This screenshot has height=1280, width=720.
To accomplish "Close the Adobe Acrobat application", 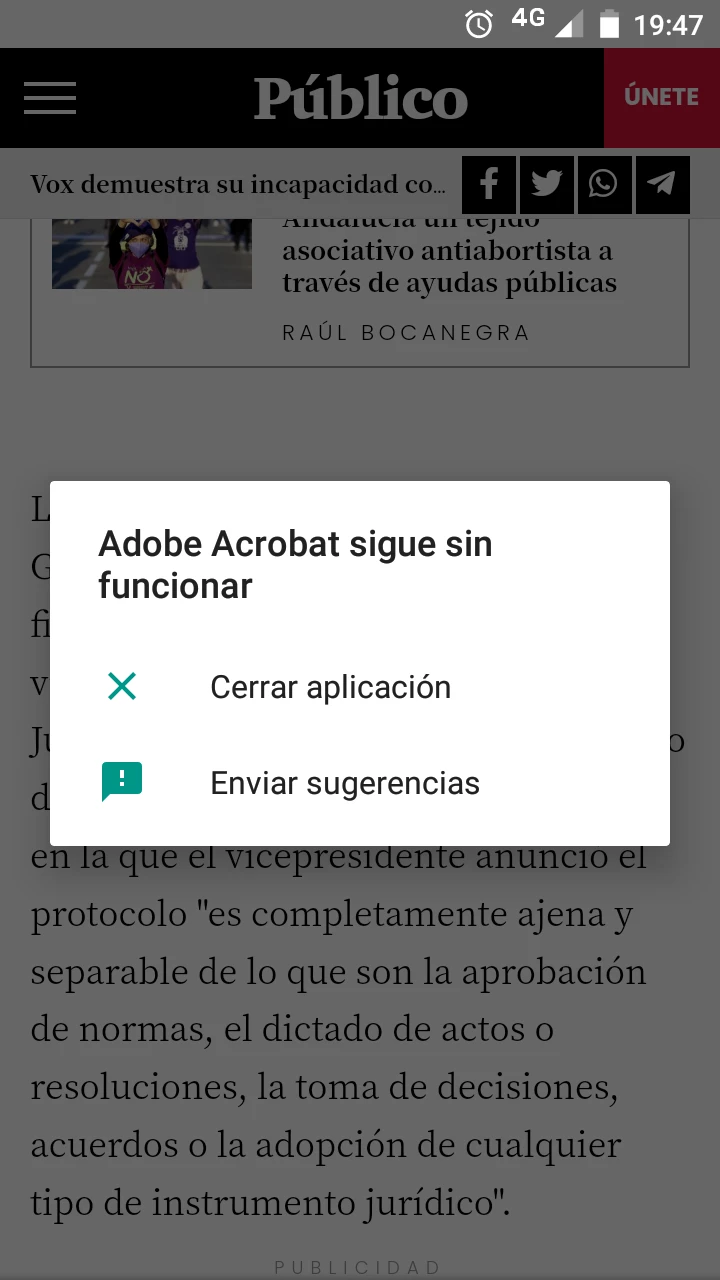I will pyautogui.click(x=330, y=687).
